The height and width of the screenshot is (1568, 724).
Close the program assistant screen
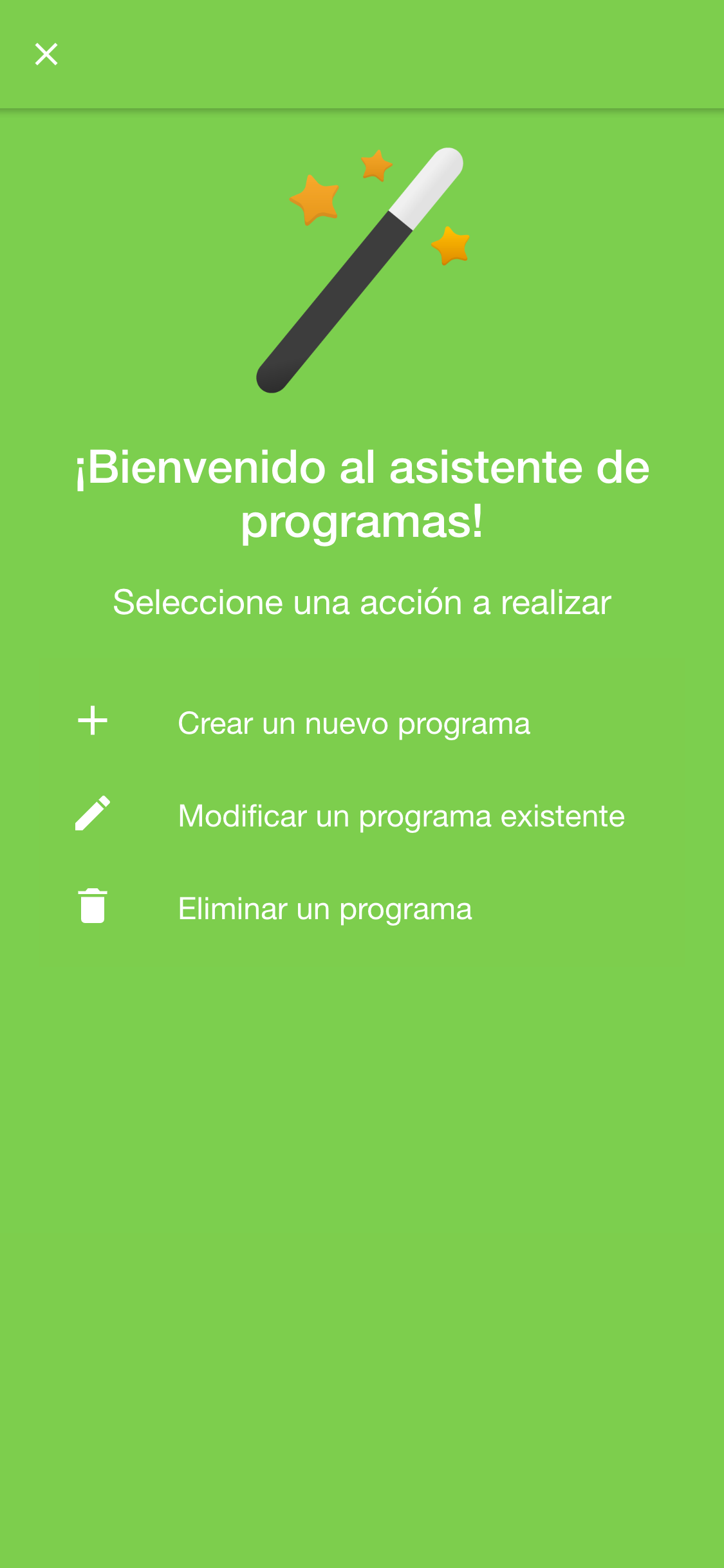tap(46, 54)
